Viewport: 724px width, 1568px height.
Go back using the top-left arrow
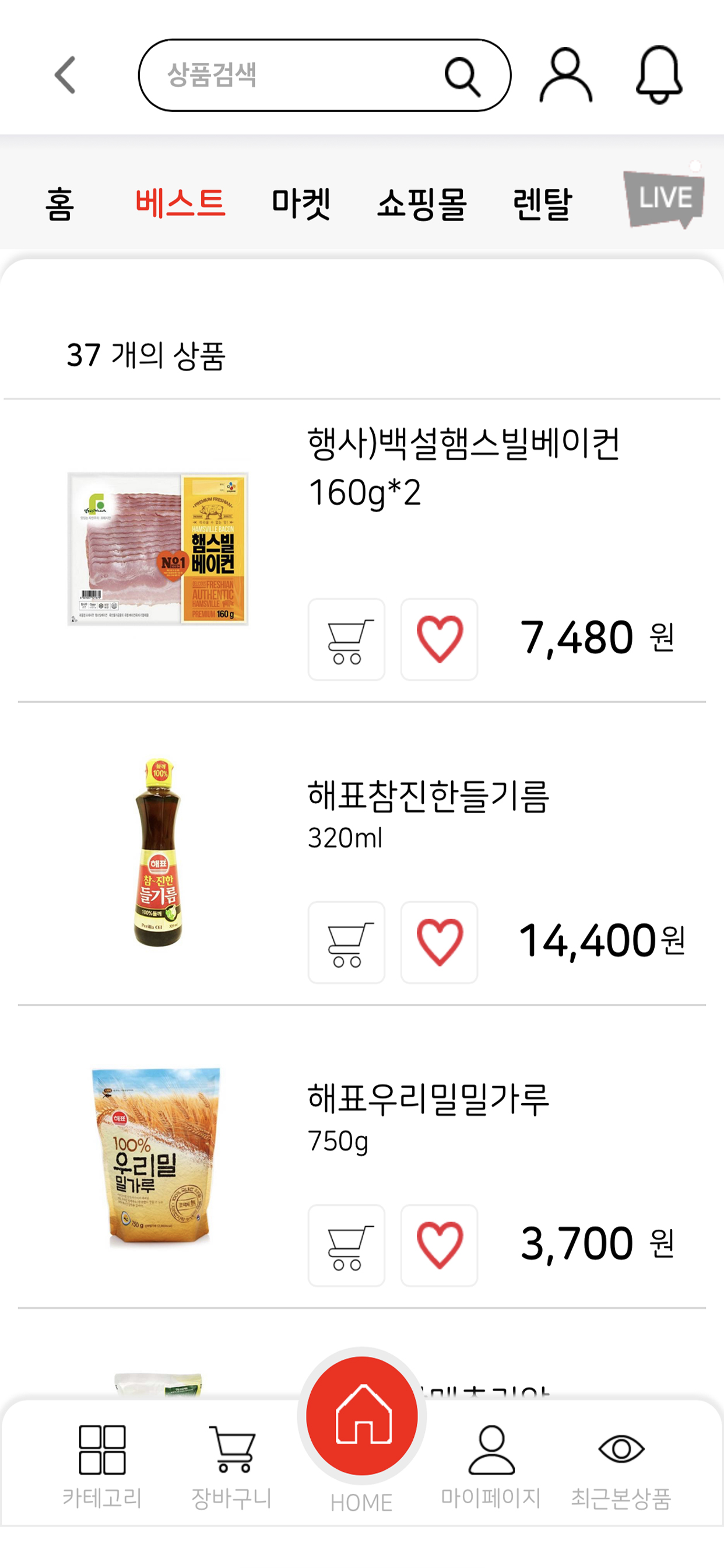pyautogui.click(x=65, y=75)
